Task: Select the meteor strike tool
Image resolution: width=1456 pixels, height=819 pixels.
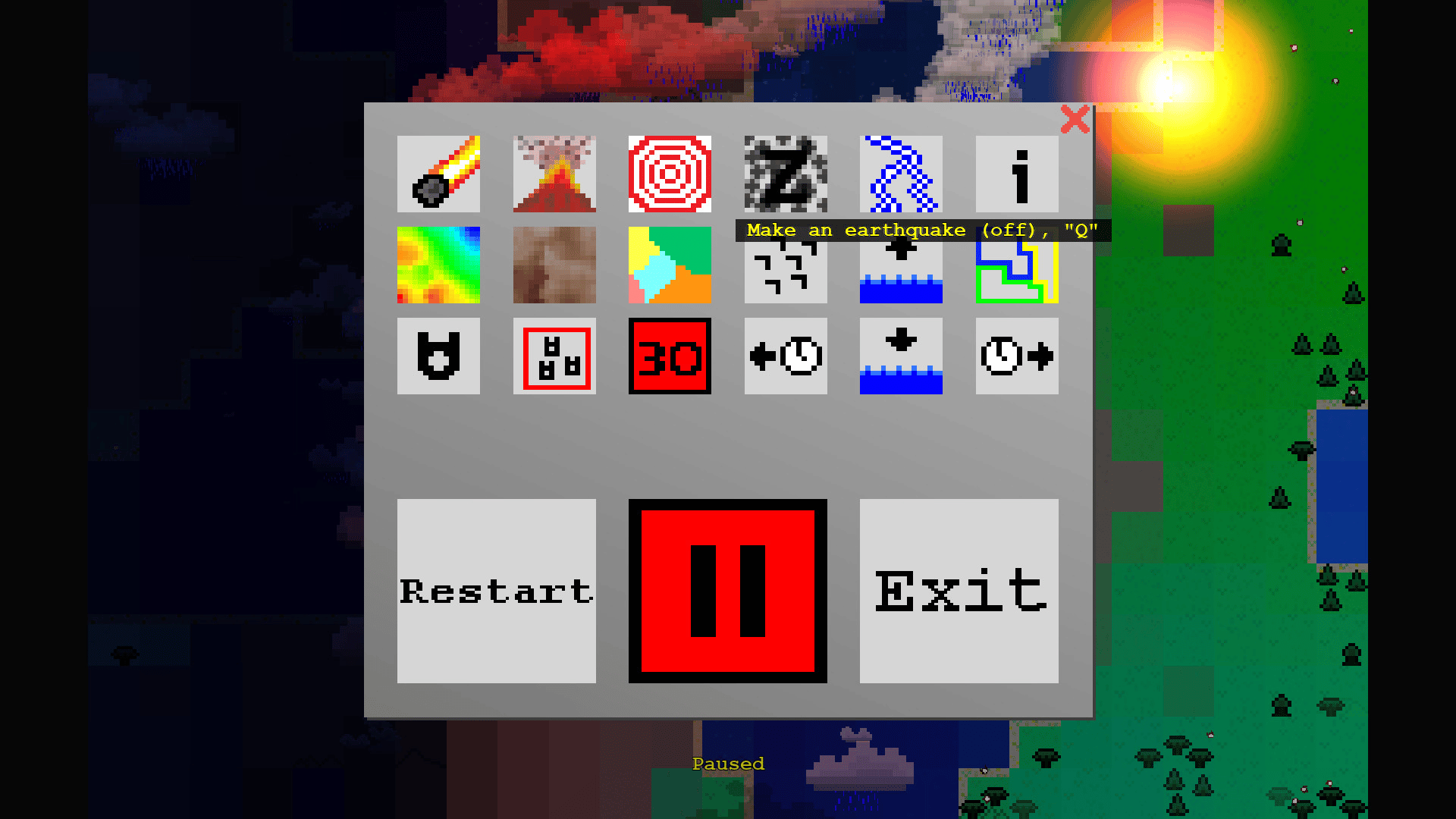Action: [438, 174]
